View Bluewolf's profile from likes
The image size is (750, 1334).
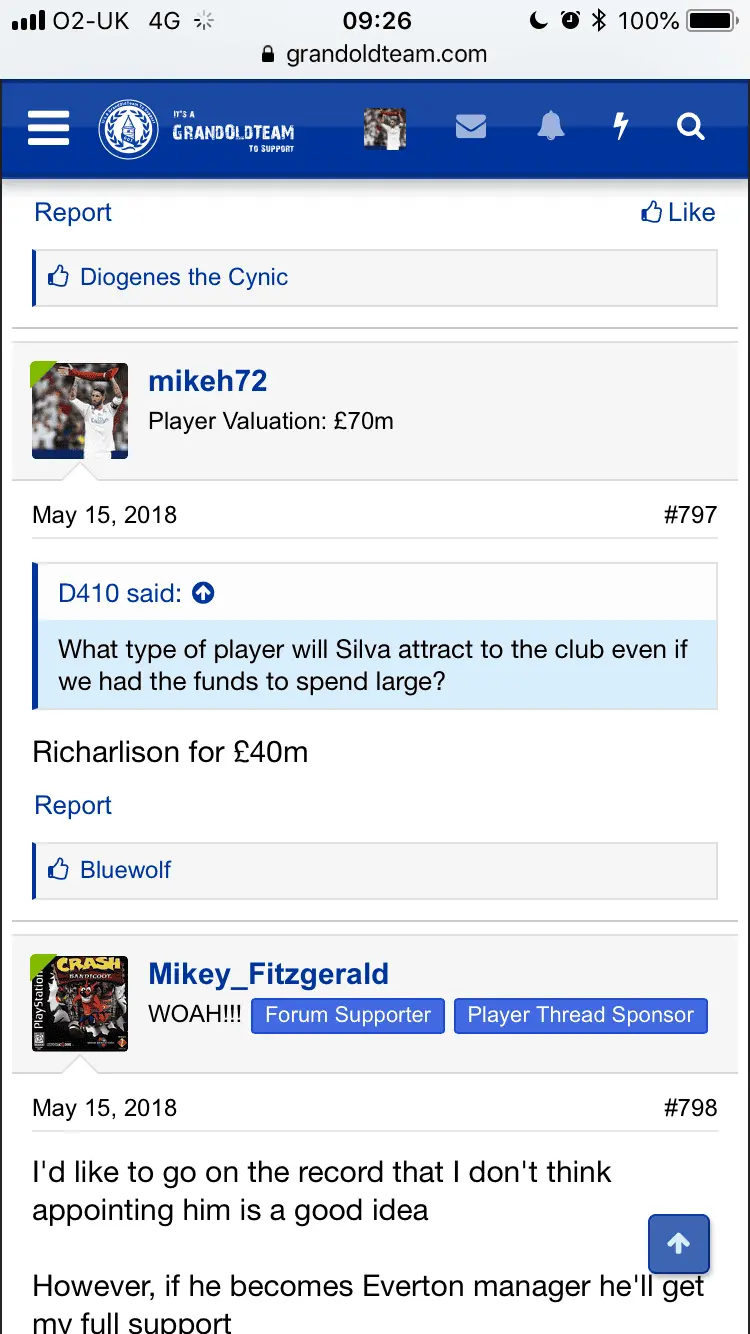tap(125, 870)
